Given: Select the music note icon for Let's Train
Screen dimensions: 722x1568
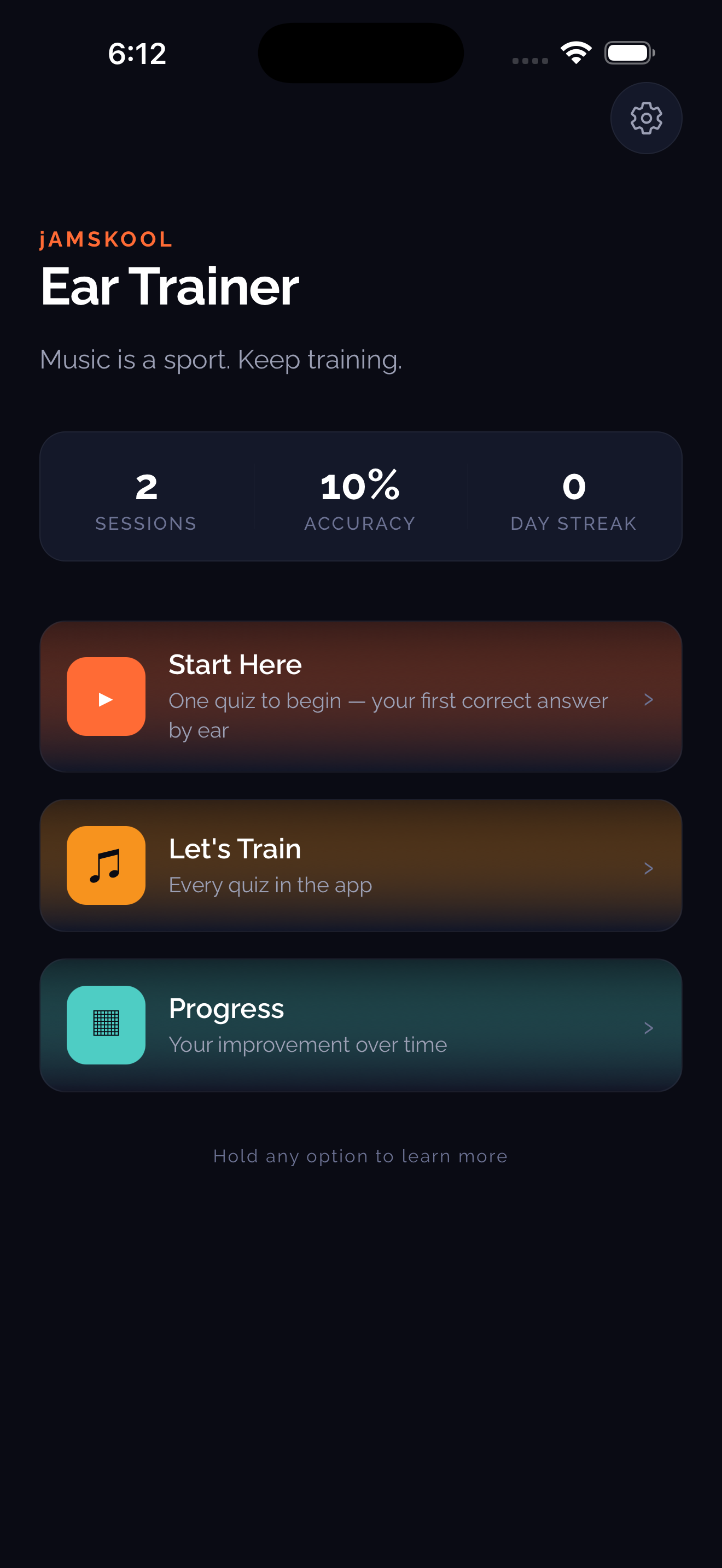Looking at the screenshot, I should [x=106, y=865].
